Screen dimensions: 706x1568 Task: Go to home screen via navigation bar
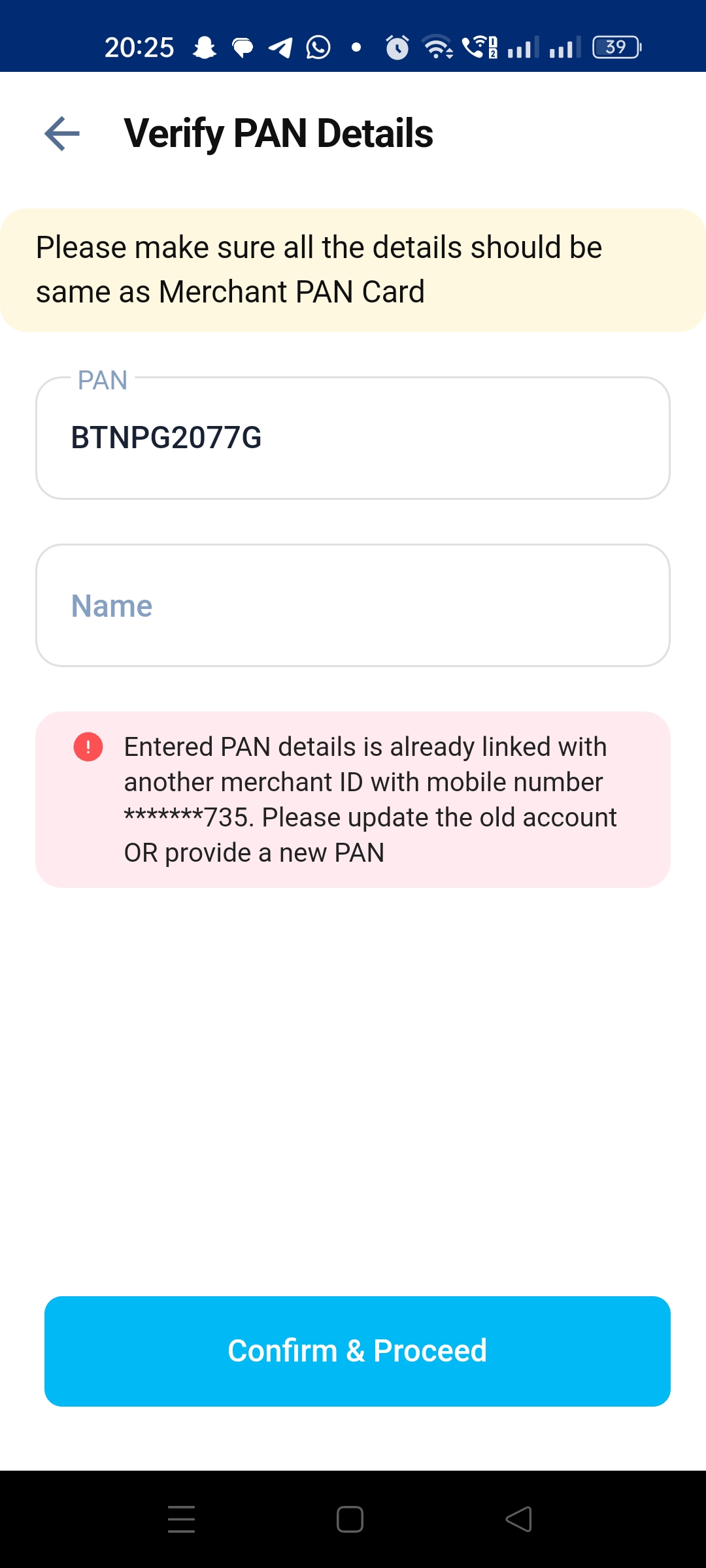[350, 1519]
